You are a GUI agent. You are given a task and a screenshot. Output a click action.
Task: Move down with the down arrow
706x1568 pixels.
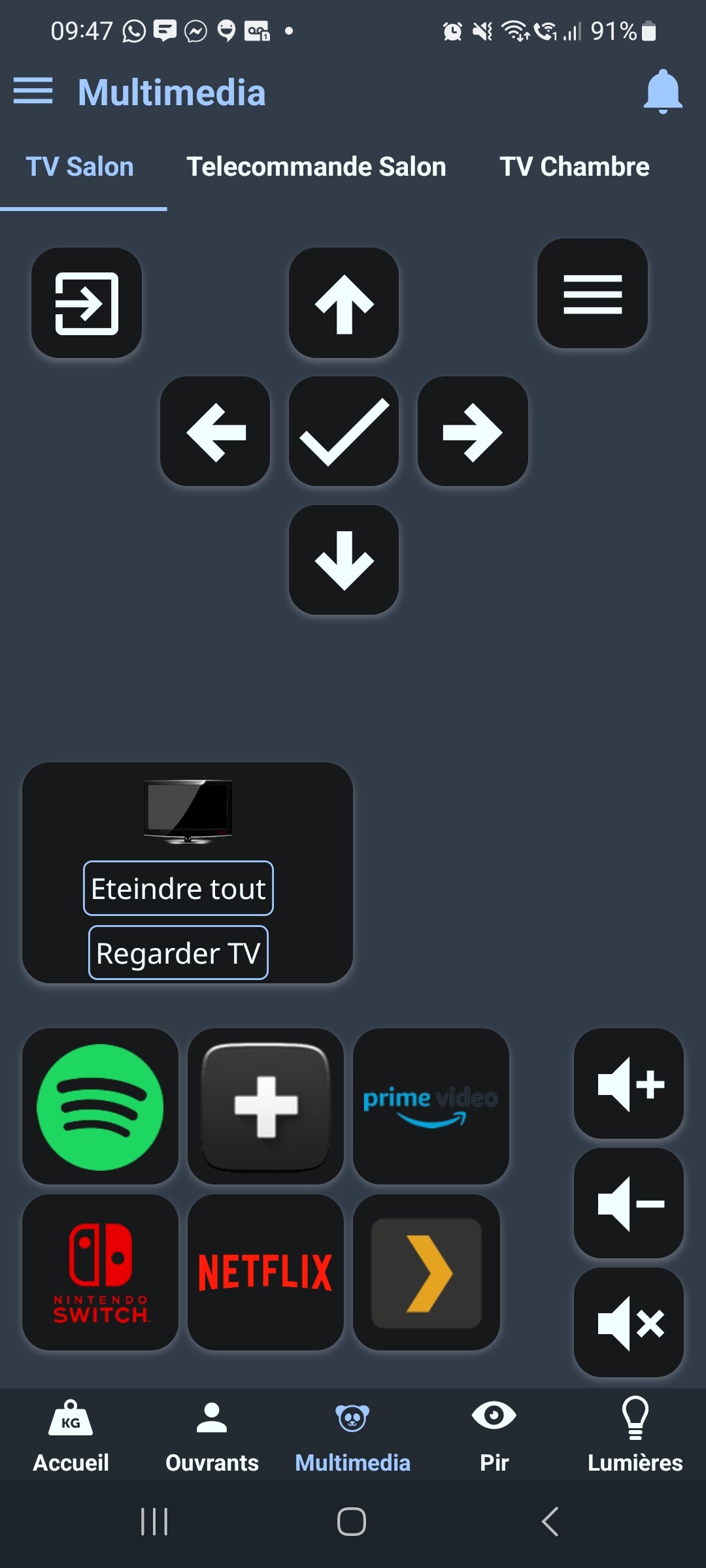coord(344,561)
